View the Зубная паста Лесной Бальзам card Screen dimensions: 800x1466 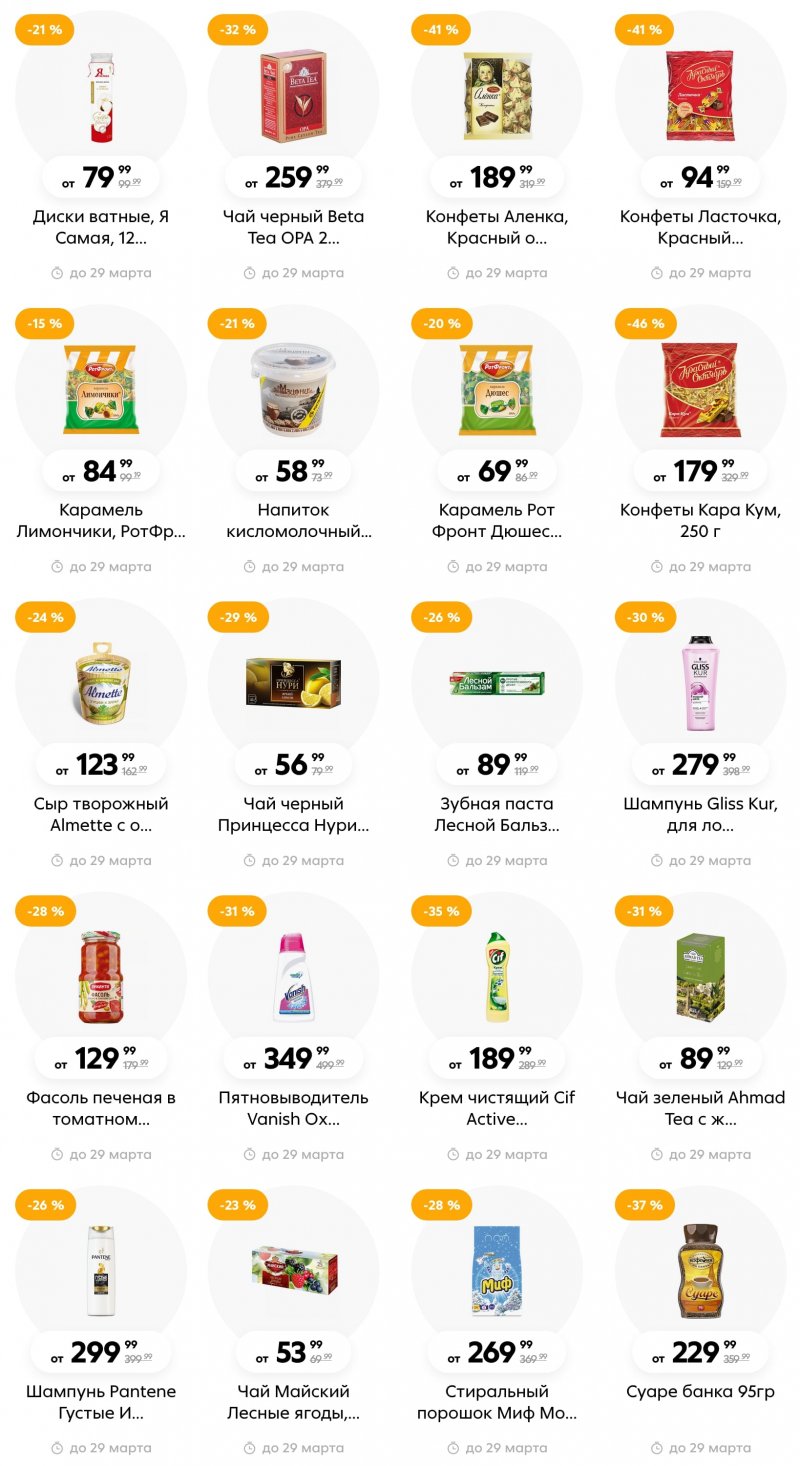pos(497,685)
